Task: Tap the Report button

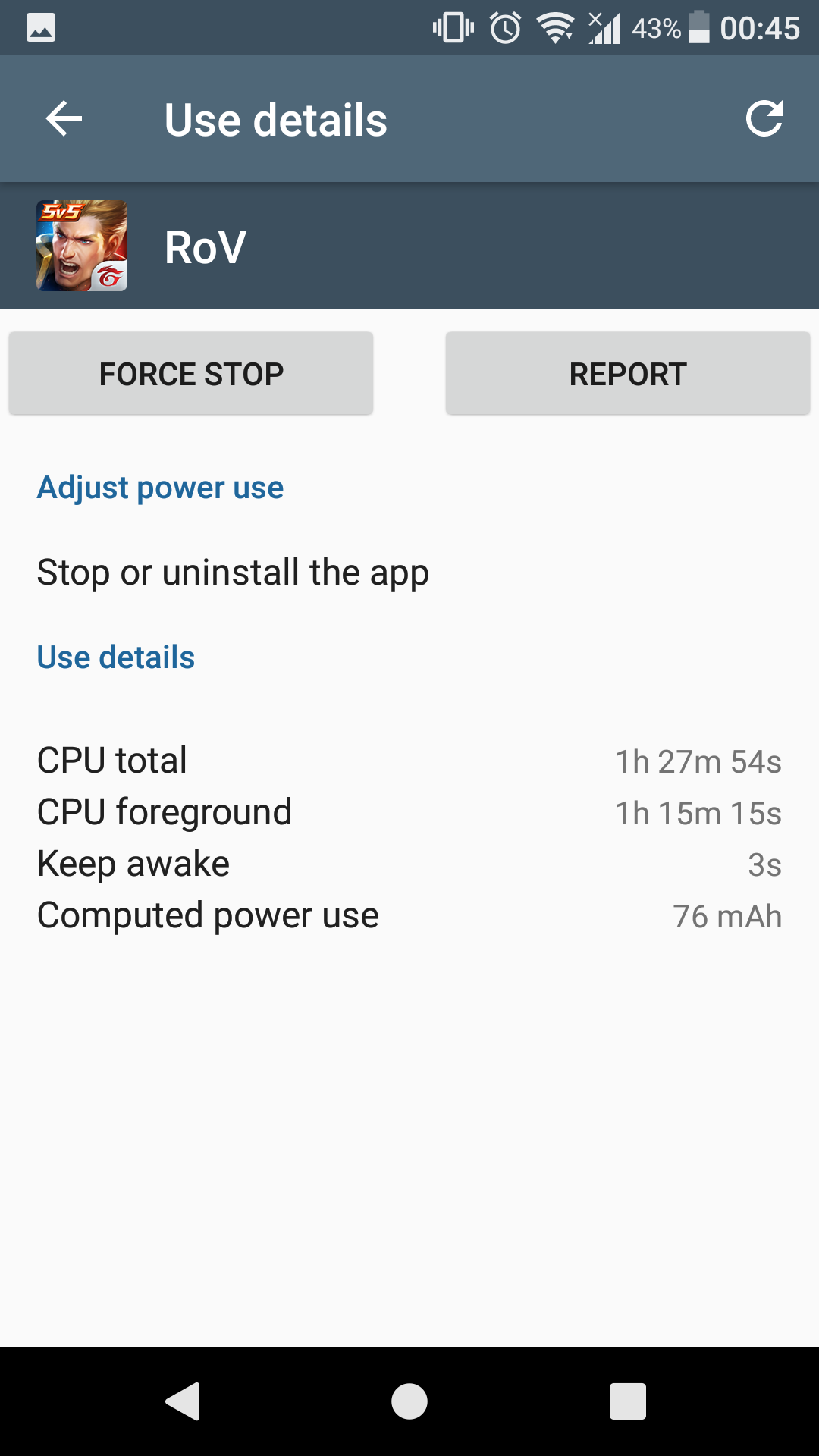Action: 627,374
